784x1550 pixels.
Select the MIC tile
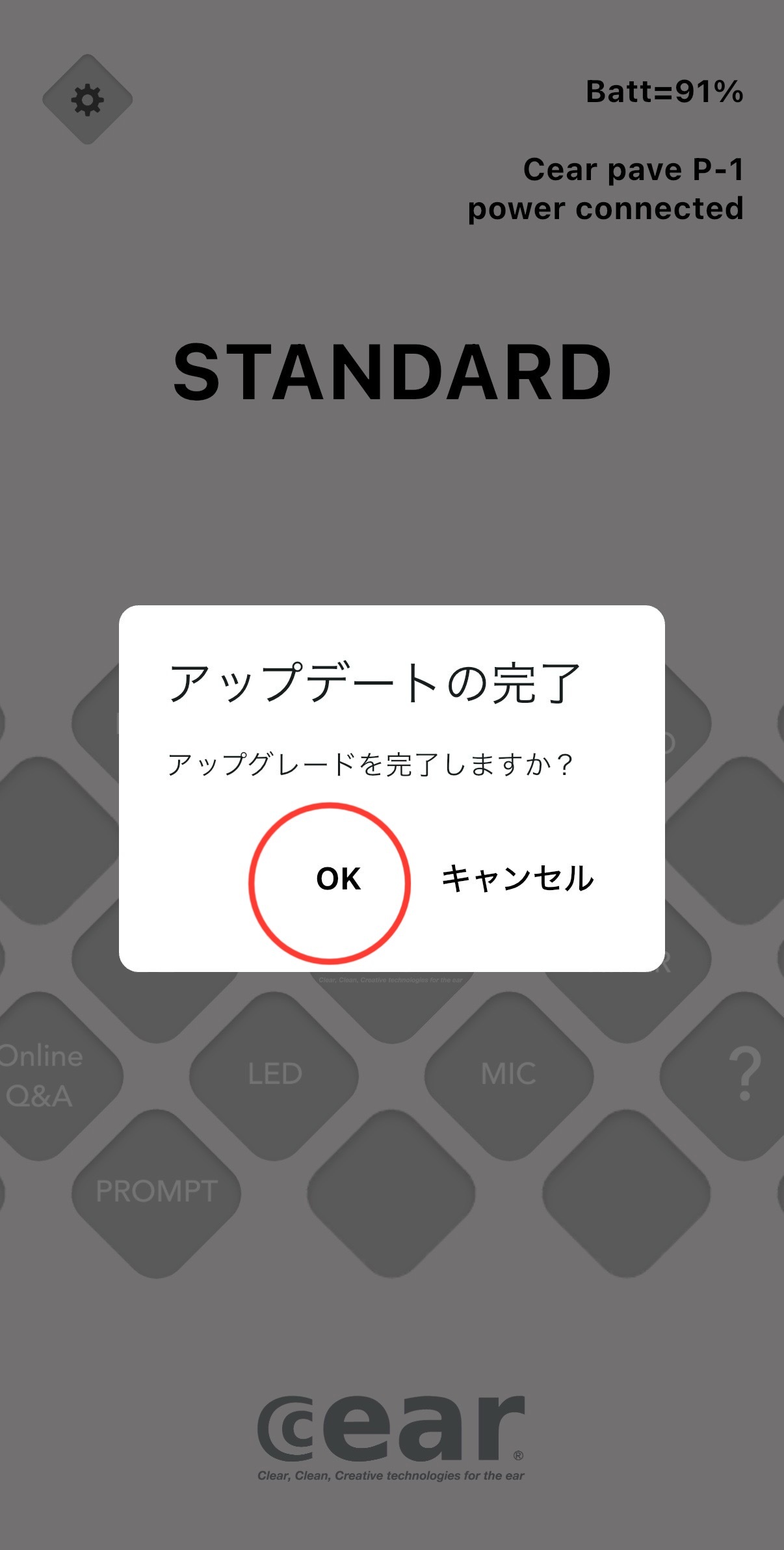pyautogui.click(x=508, y=1074)
